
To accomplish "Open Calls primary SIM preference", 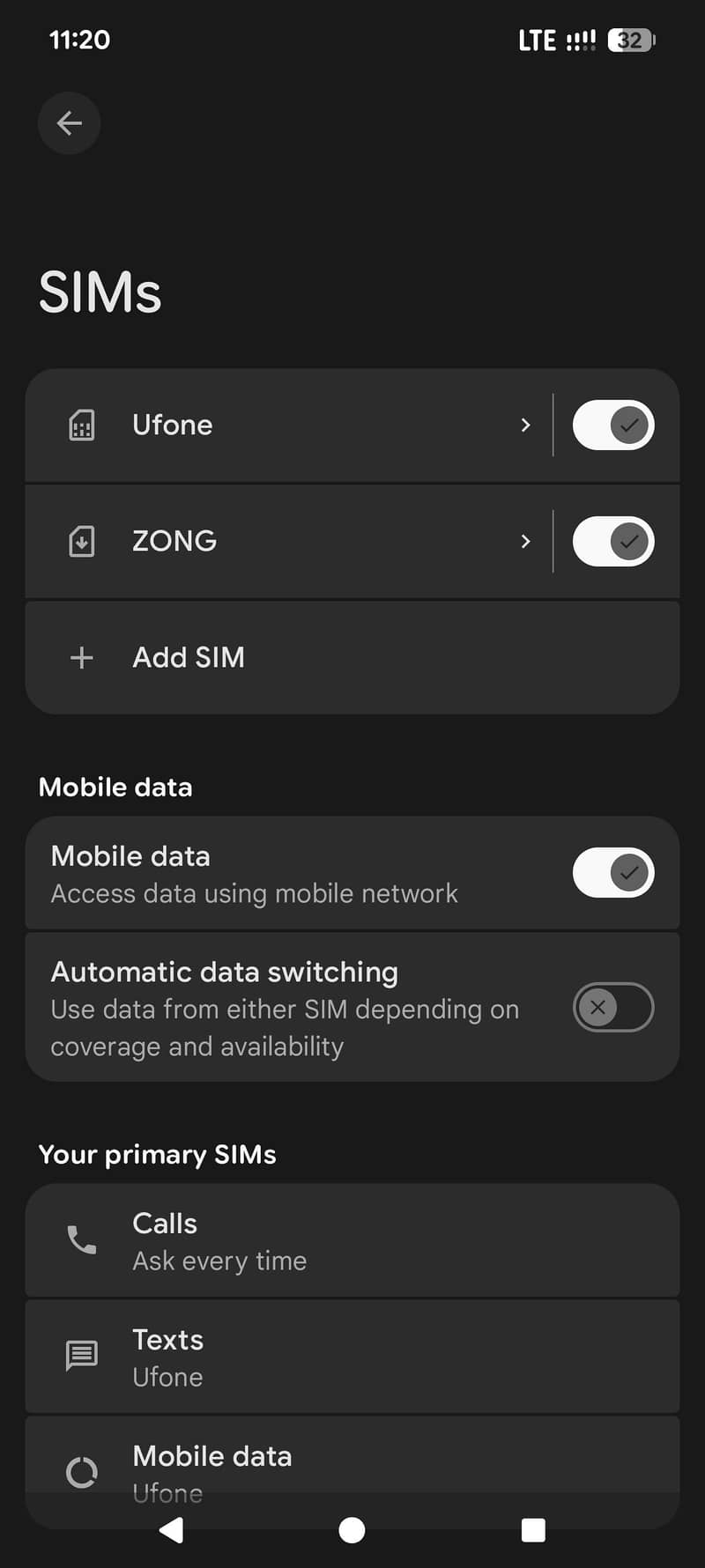I will 352,1240.
